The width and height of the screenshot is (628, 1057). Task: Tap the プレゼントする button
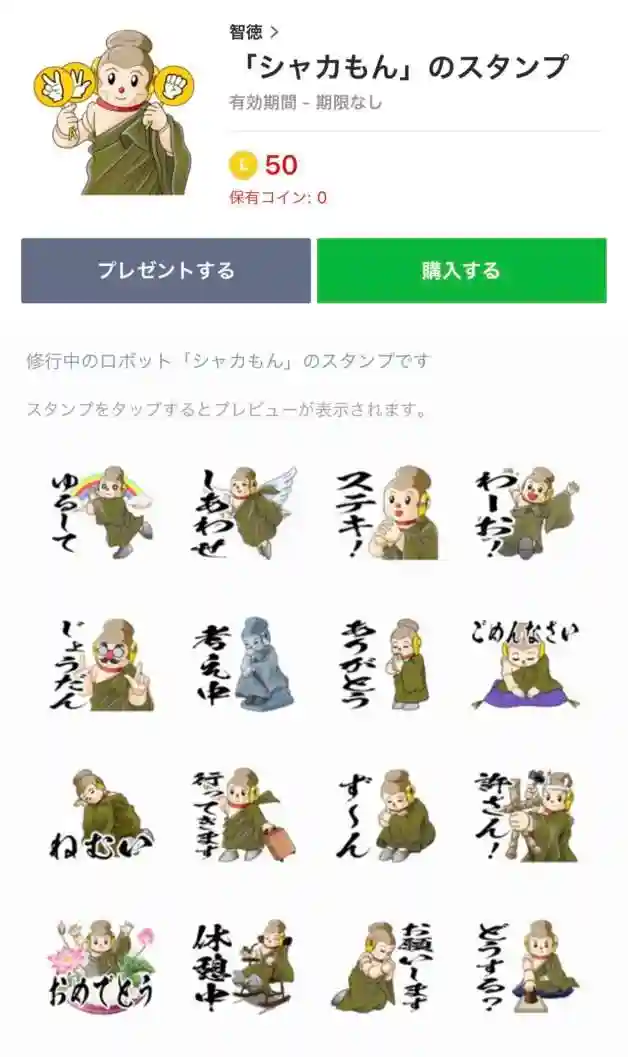pyautogui.click(x=166, y=270)
